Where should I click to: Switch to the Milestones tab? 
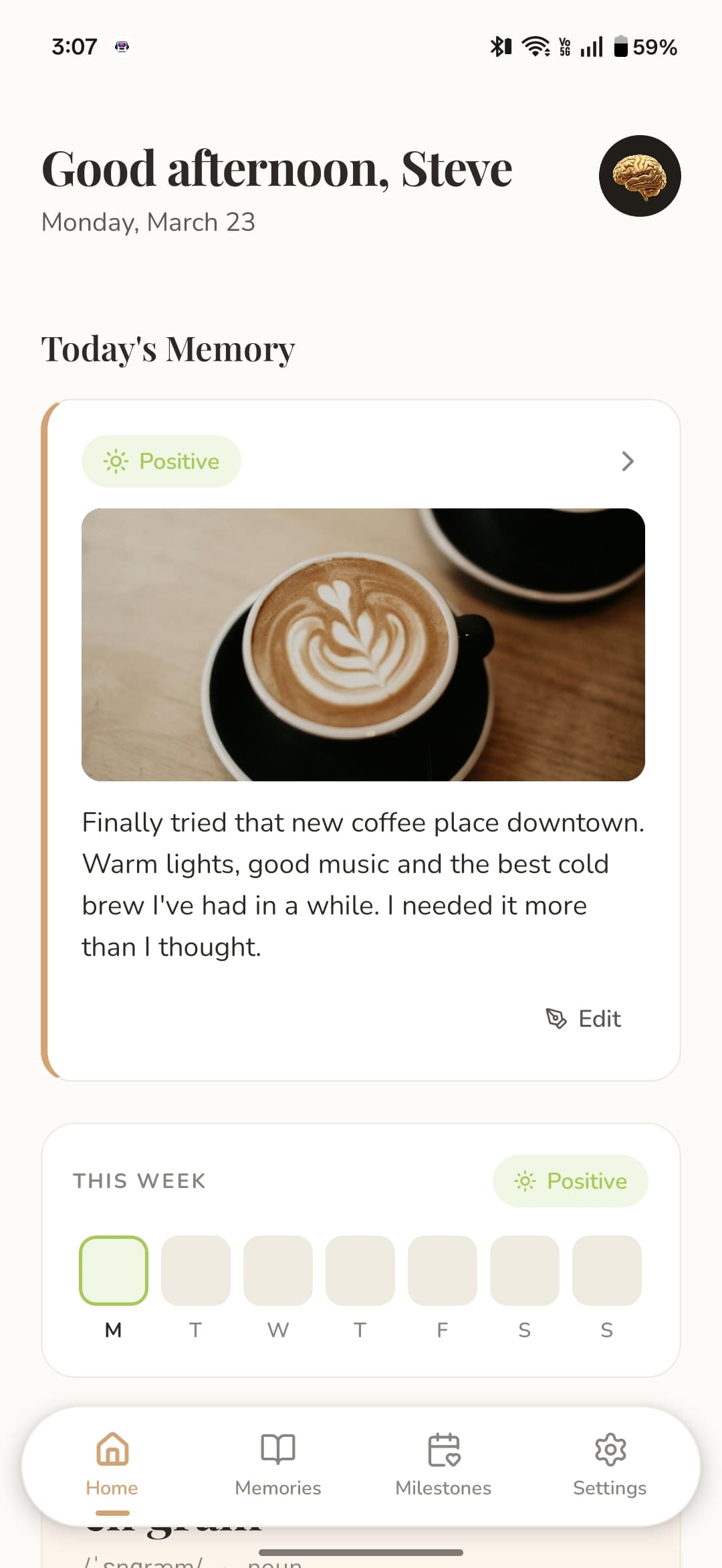tap(443, 1465)
